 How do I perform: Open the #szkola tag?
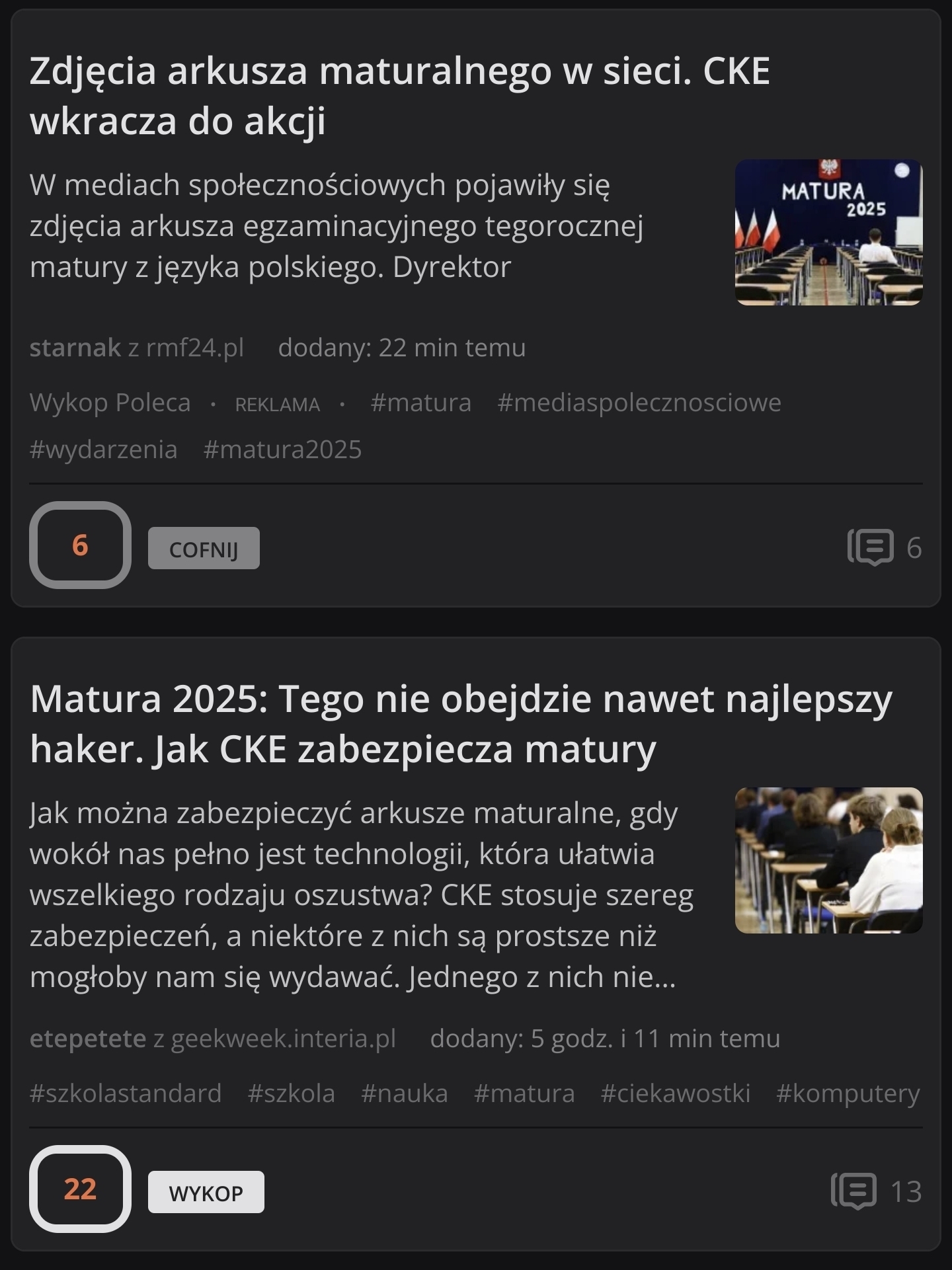tap(291, 1093)
